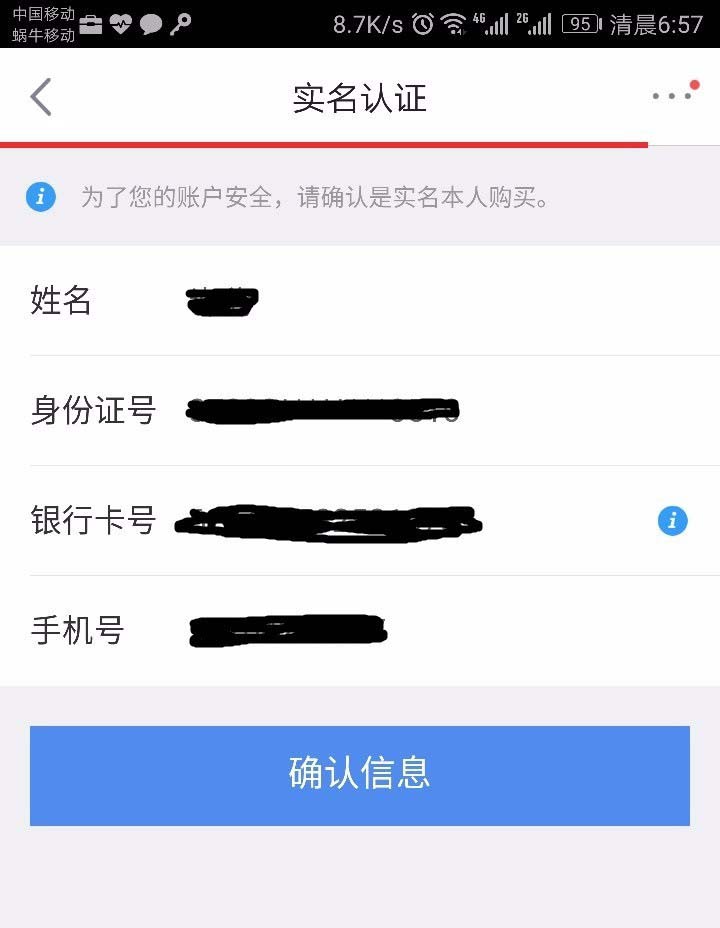Image resolution: width=720 pixels, height=928 pixels.
Task: Focus the 银行卡号 bank card field
Action: (x=400, y=521)
